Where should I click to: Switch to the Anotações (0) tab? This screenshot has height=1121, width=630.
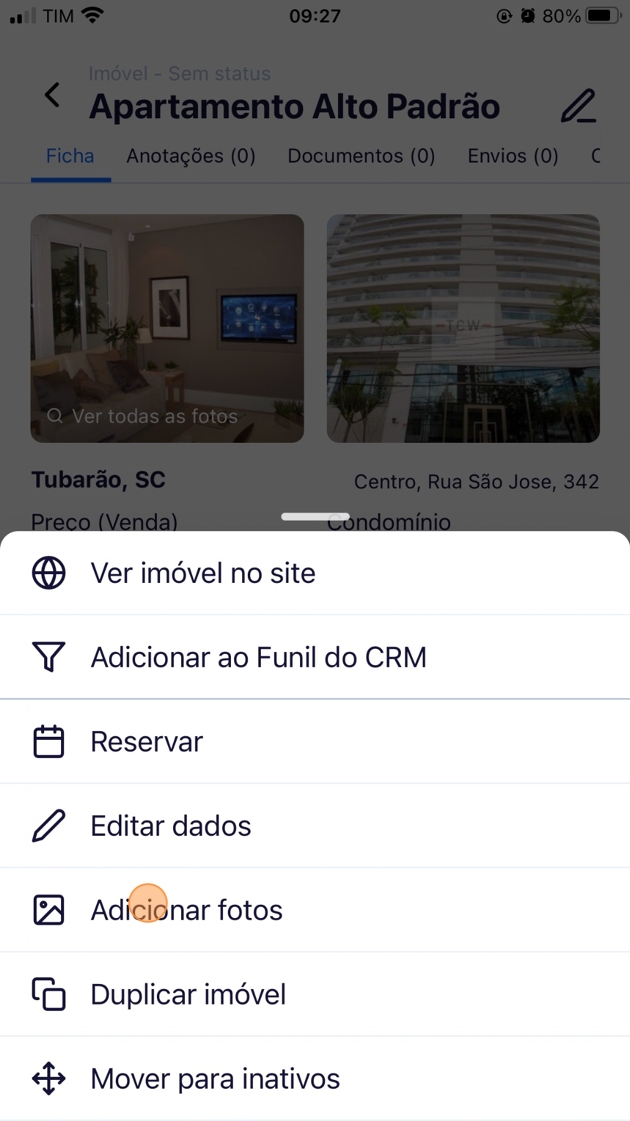pyautogui.click(x=191, y=156)
